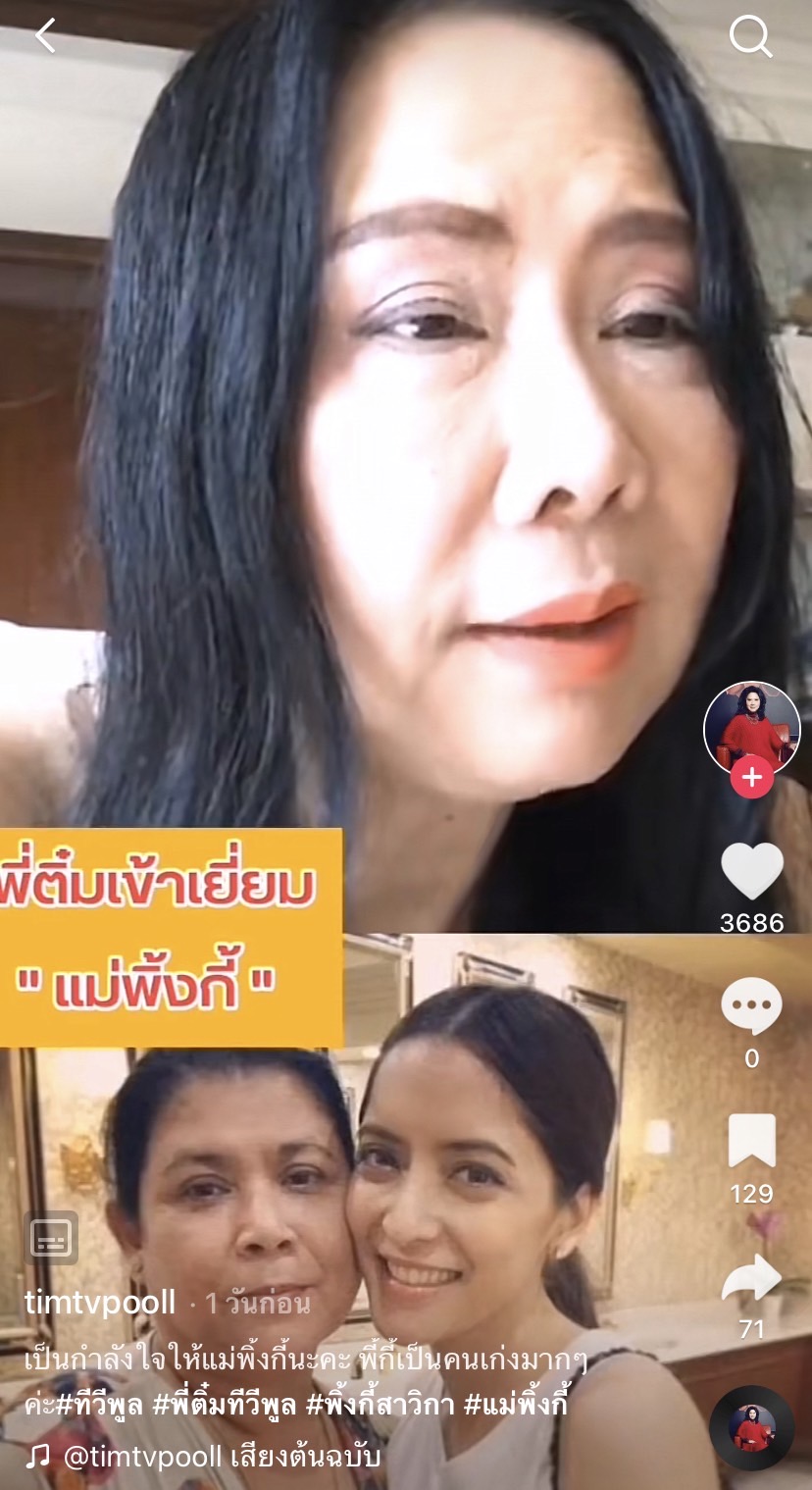
Task: Open the creator's profile picture
Action: click(x=752, y=729)
